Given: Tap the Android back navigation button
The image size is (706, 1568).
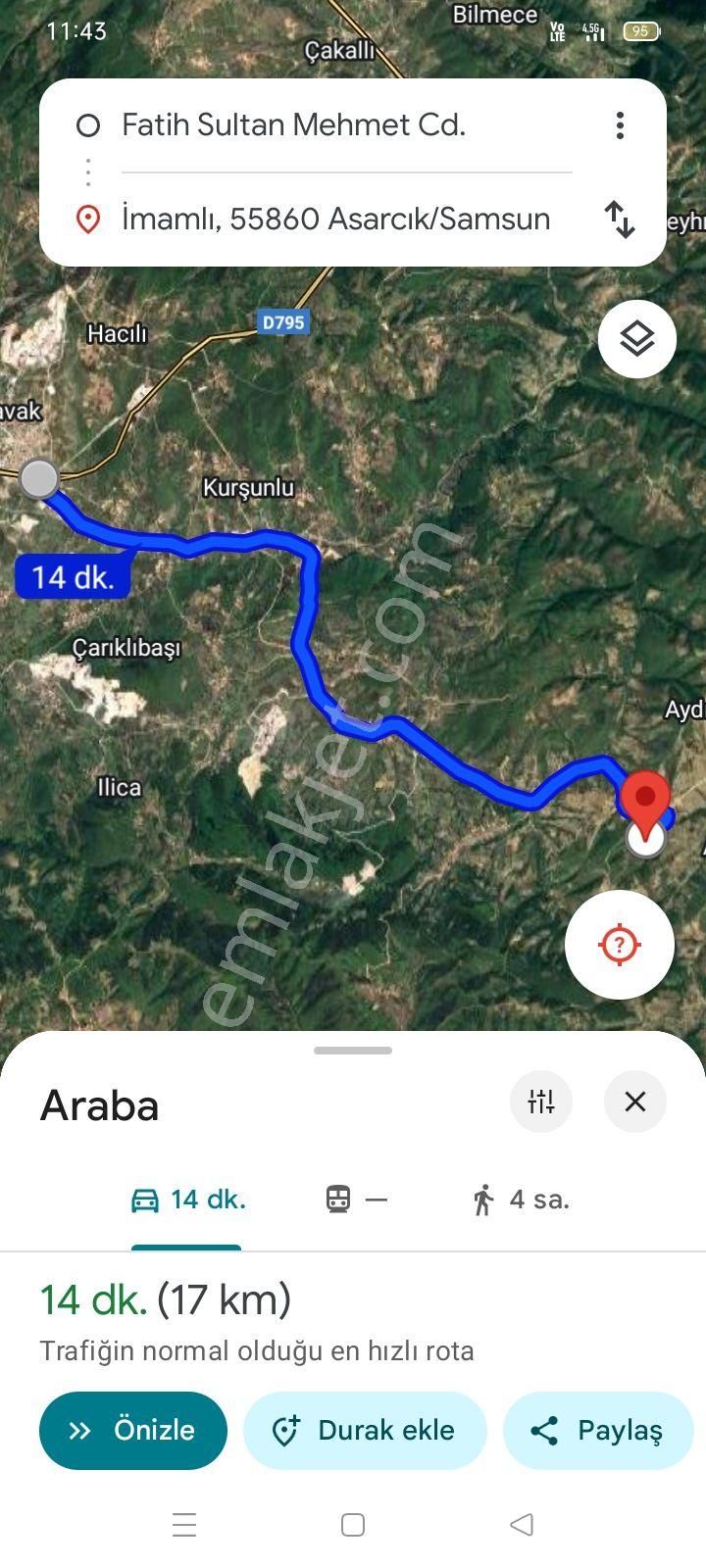Looking at the screenshot, I should tap(521, 1525).
